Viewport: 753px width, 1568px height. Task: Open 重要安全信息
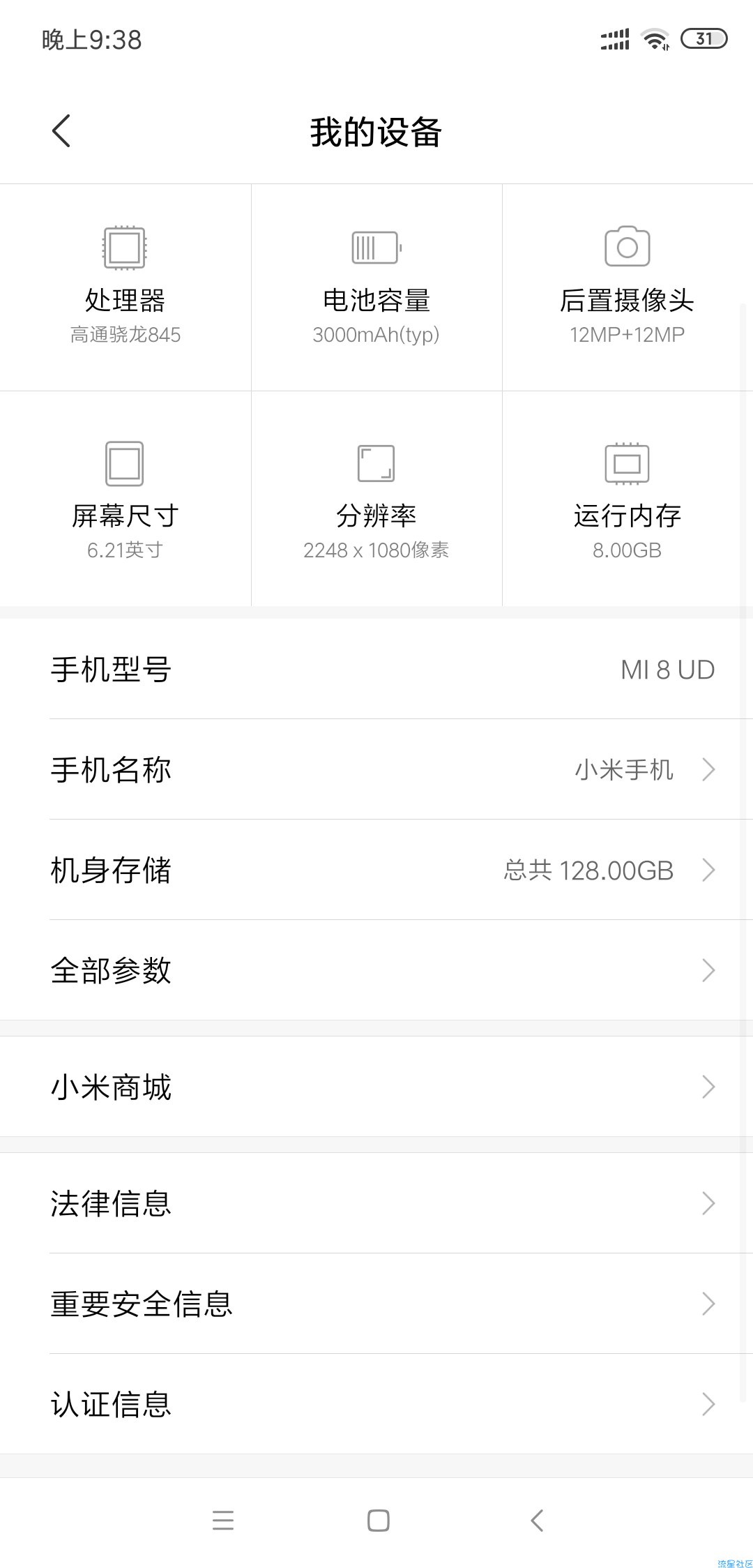(x=376, y=1304)
